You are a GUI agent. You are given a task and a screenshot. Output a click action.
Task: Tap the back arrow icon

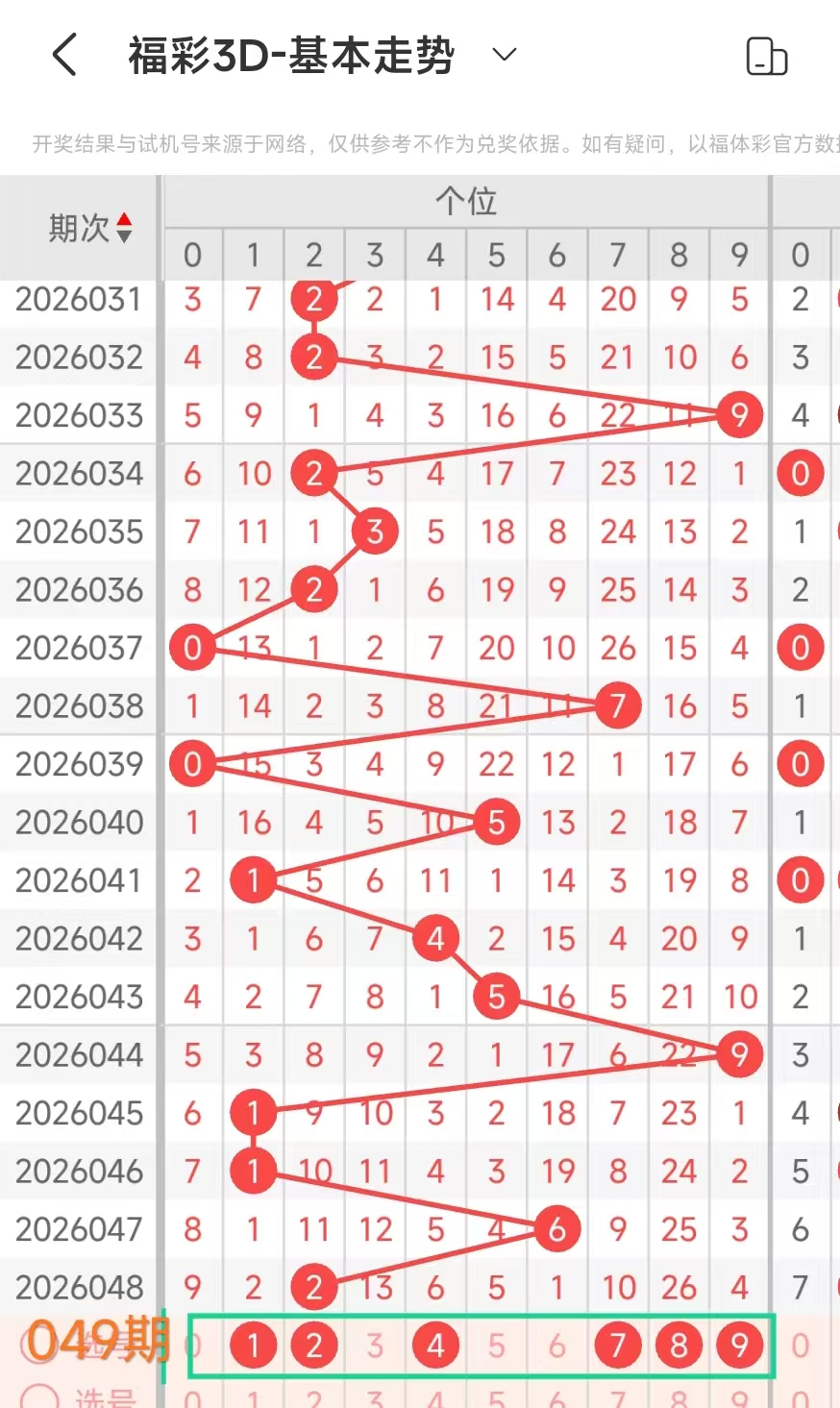pos(62,55)
